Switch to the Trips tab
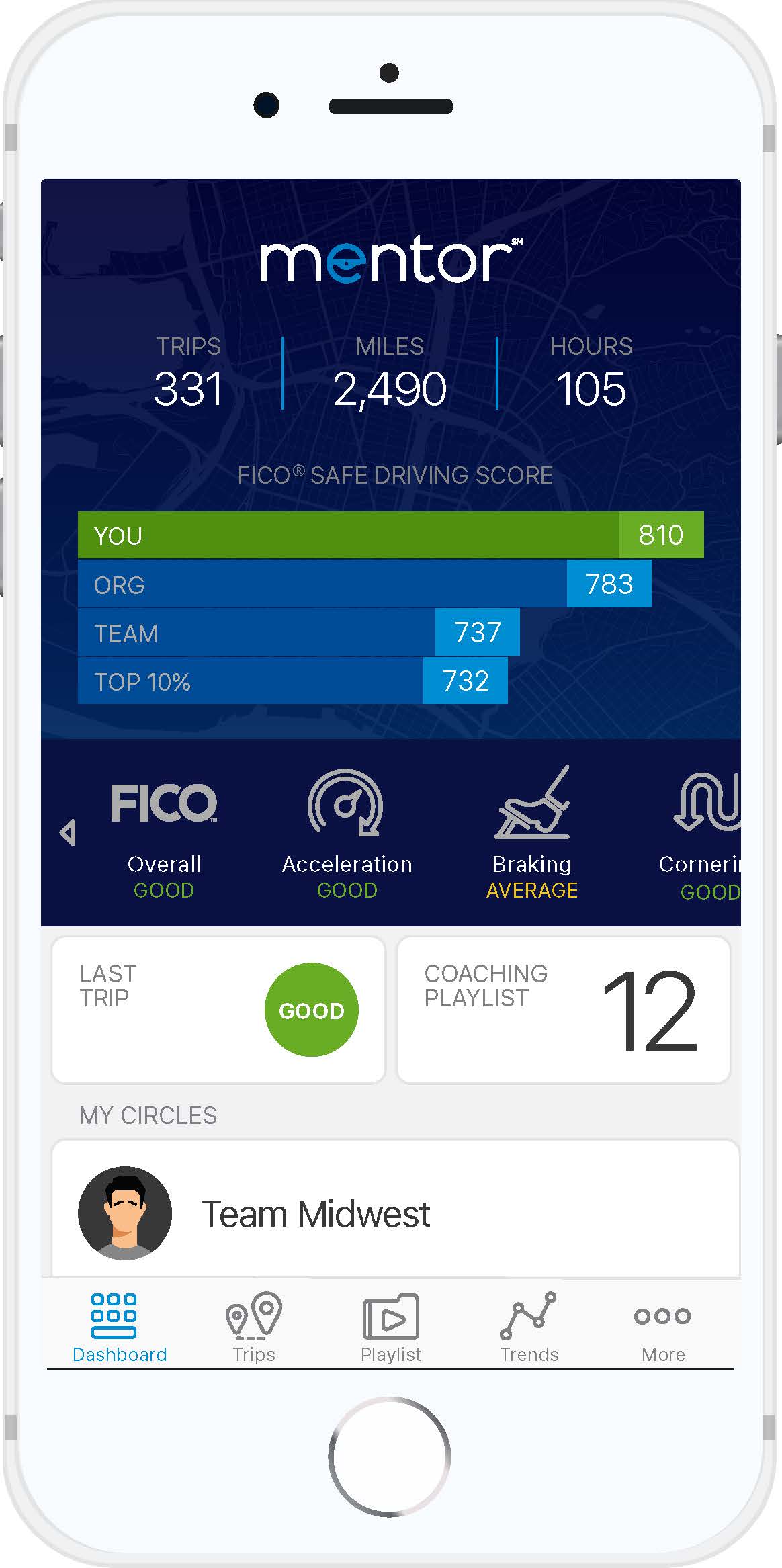 pos(253,1327)
